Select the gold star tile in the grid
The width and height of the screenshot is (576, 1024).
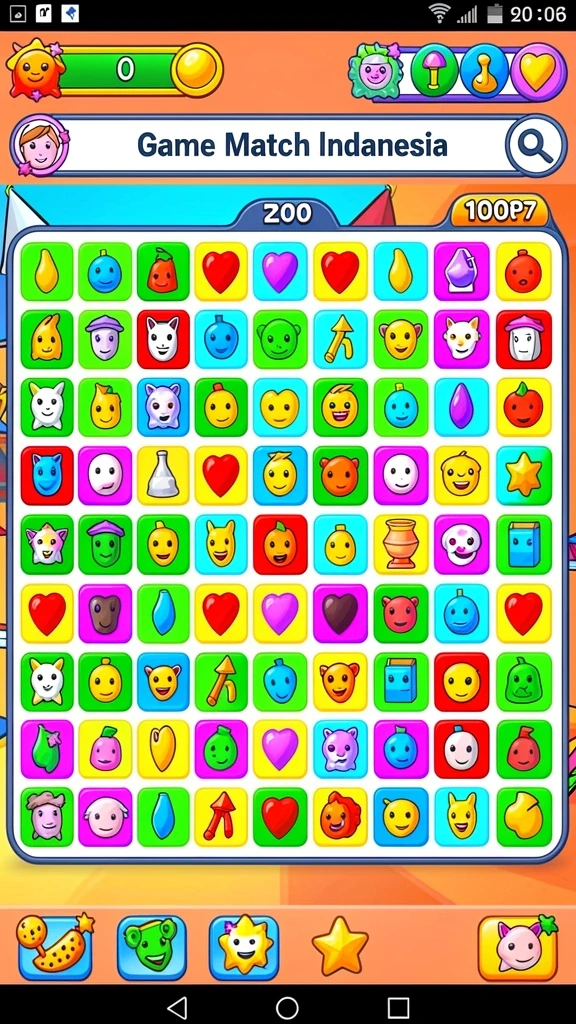pos(524,475)
